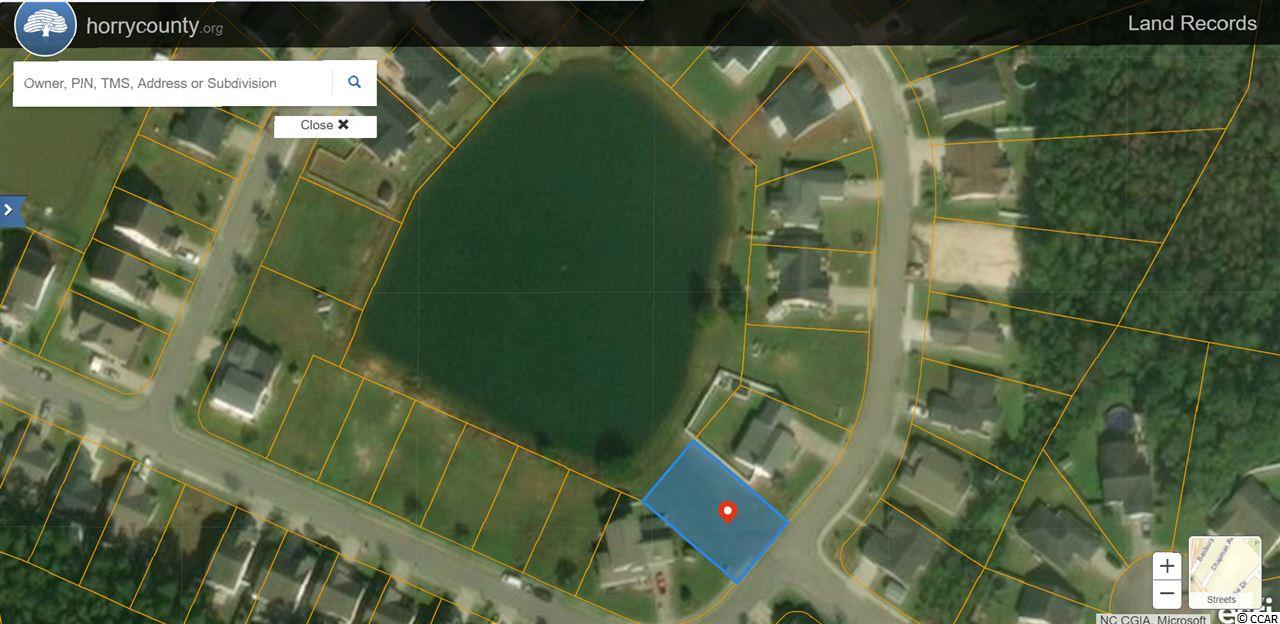1280x624 pixels.
Task: Switch basemap to Streets
Action: click(x=1224, y=572)
